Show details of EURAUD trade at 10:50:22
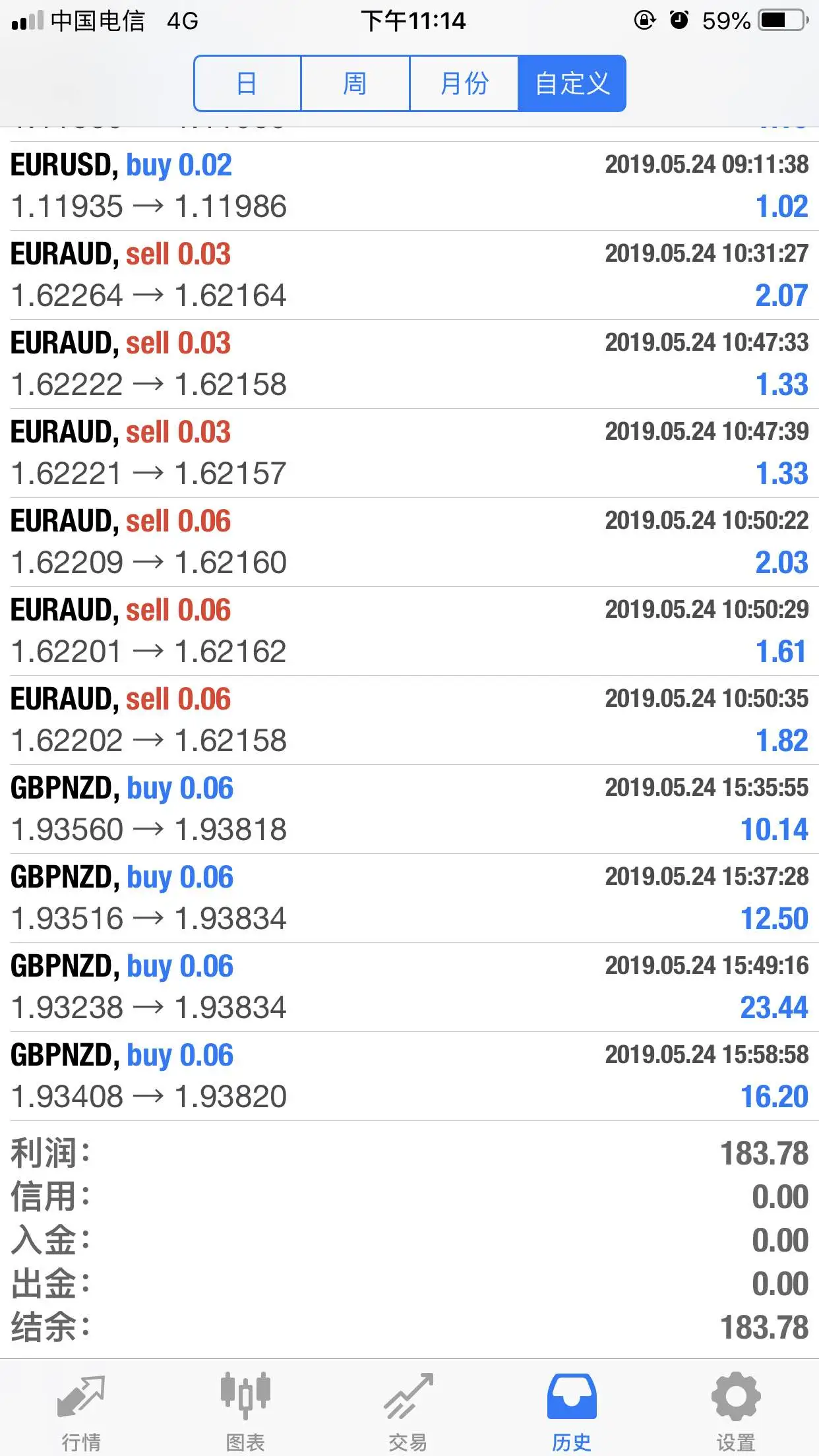Screen dimensions: 819x1456 tap(409, 542)
